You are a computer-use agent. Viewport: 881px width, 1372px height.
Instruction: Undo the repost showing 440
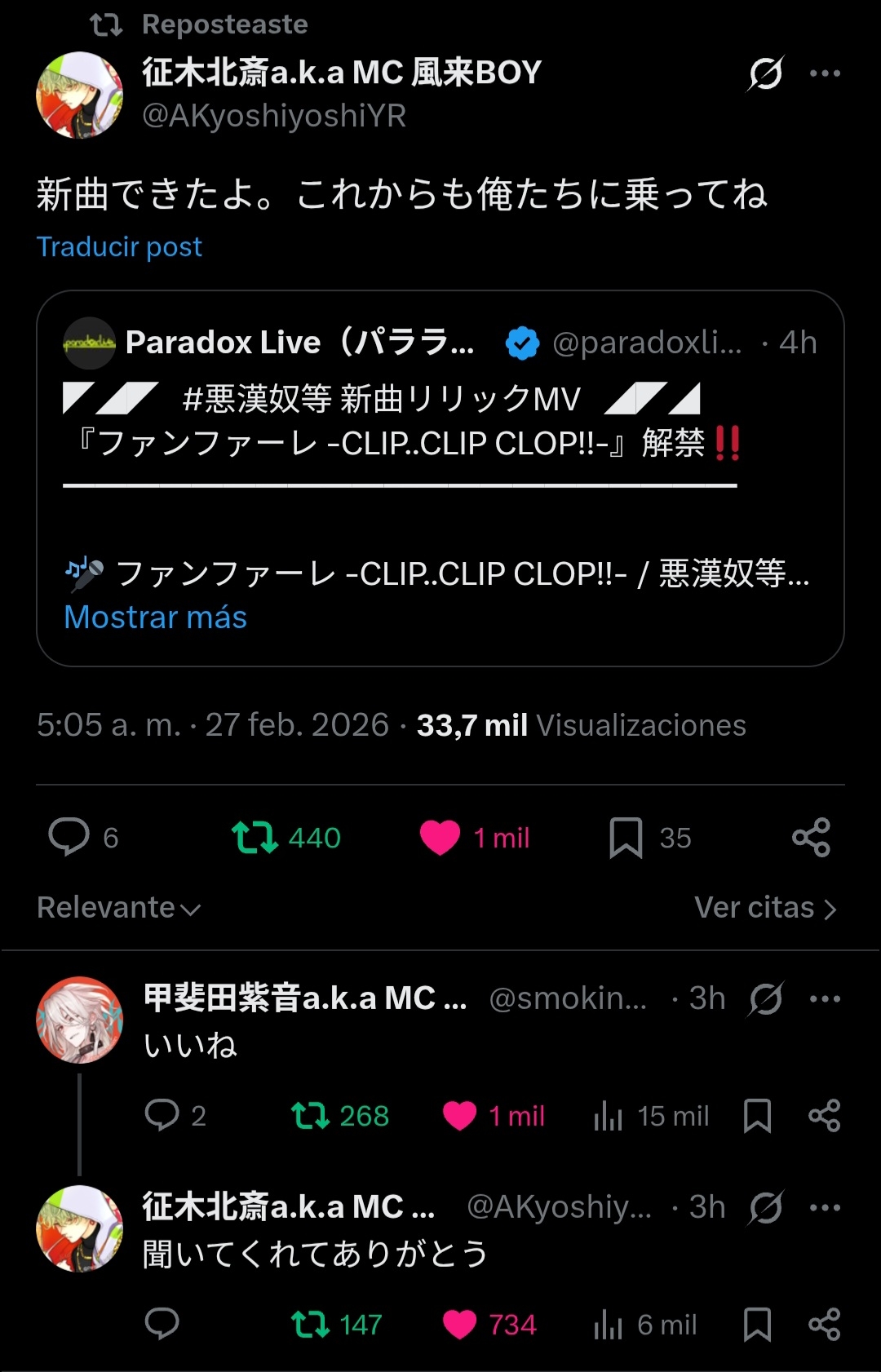point(255,837)
